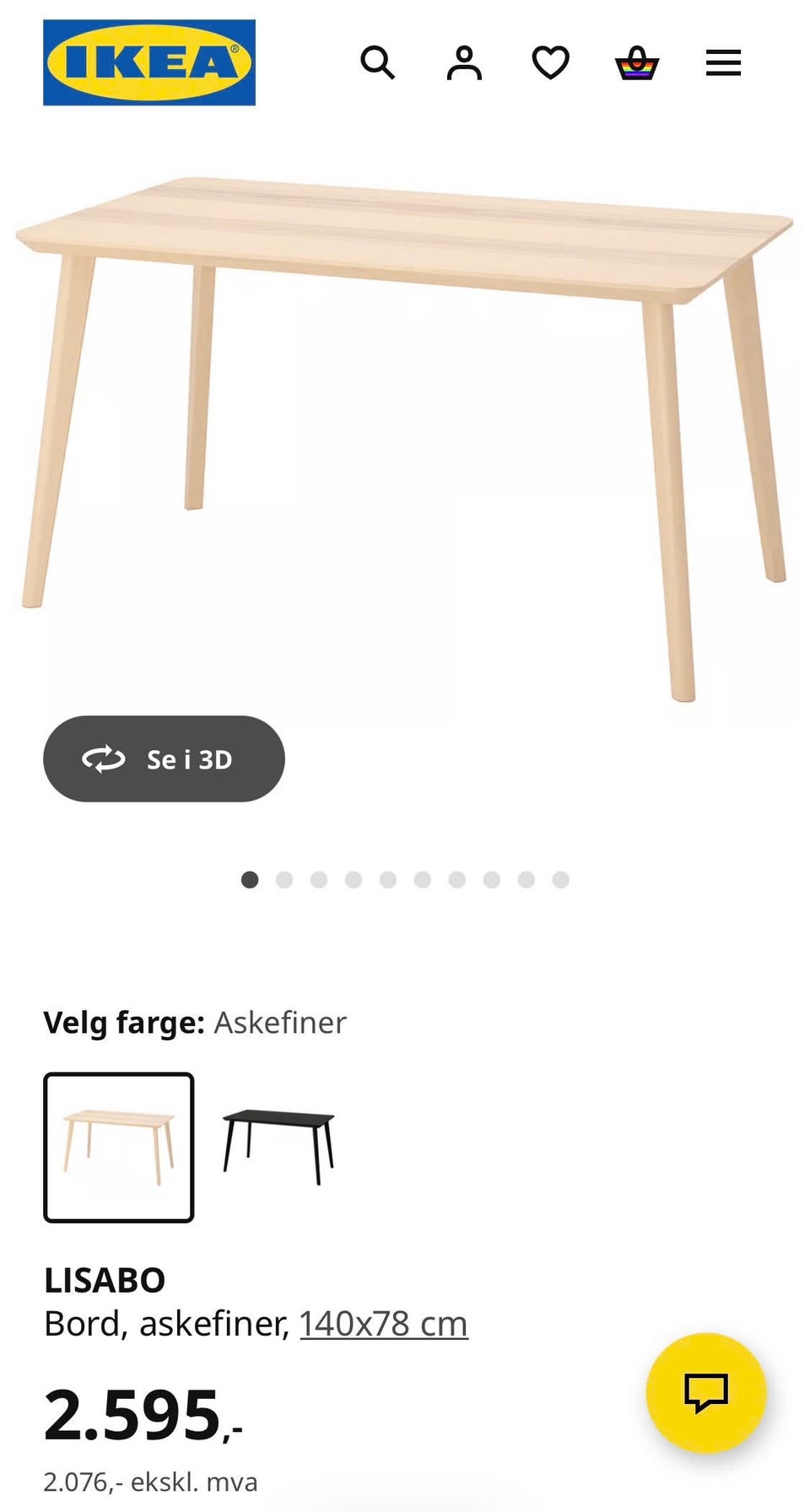Click the second carousel dot
The width and height of the screenshot is (810, 1512).
point(285,878)
